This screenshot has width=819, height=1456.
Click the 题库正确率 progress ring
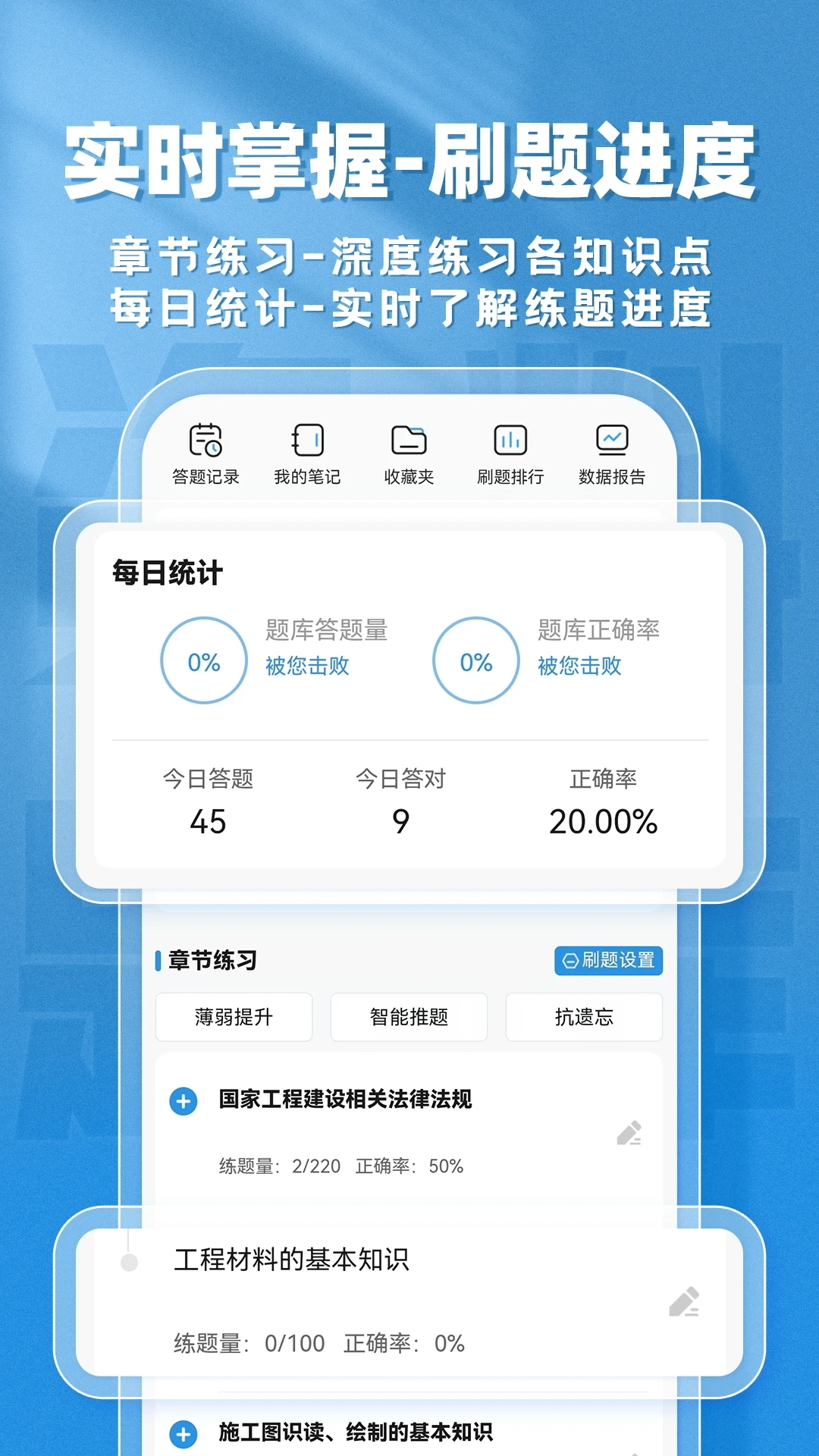(x=475, y=661)
